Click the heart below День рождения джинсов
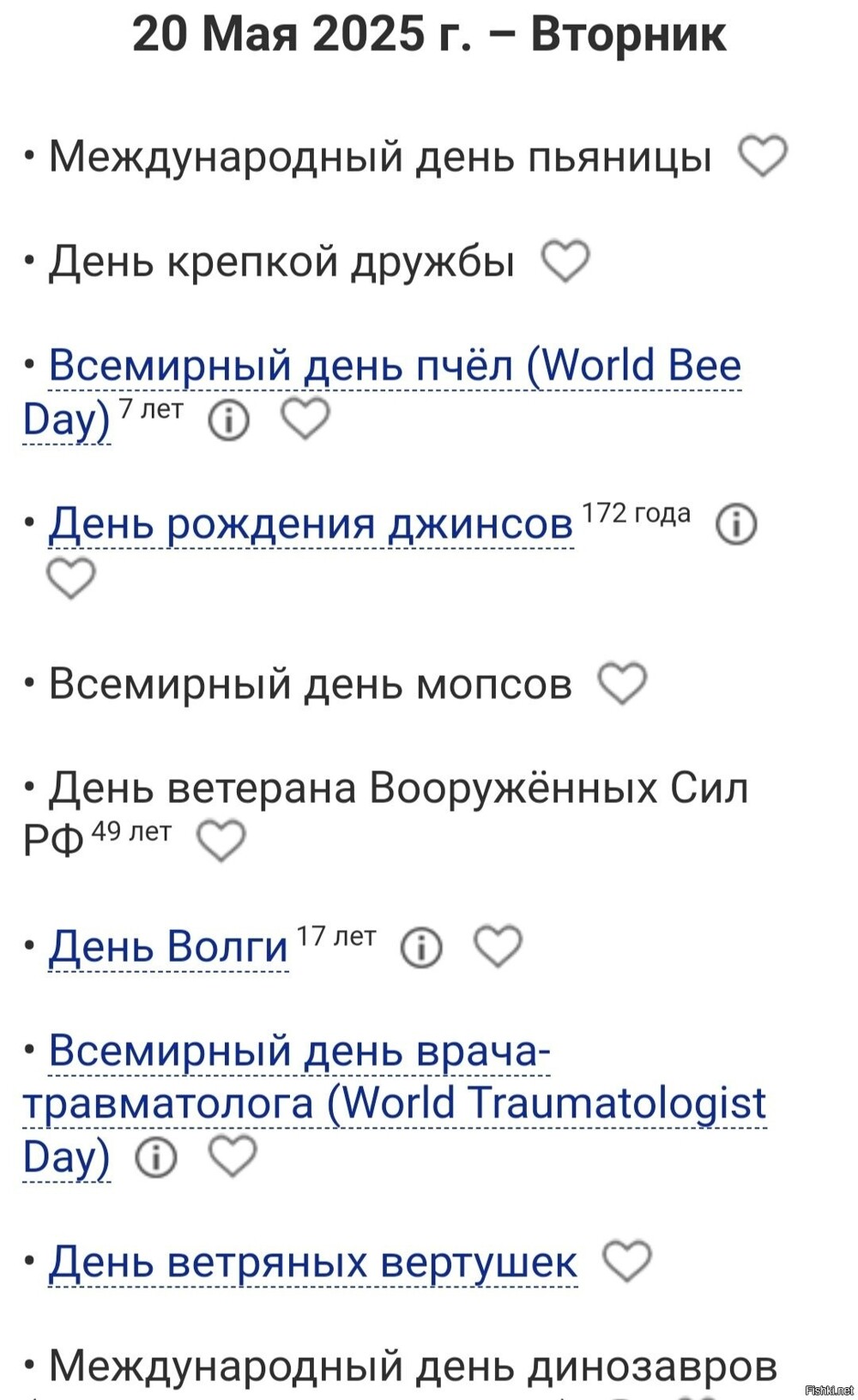858x1400 pixels. point(71,576)
